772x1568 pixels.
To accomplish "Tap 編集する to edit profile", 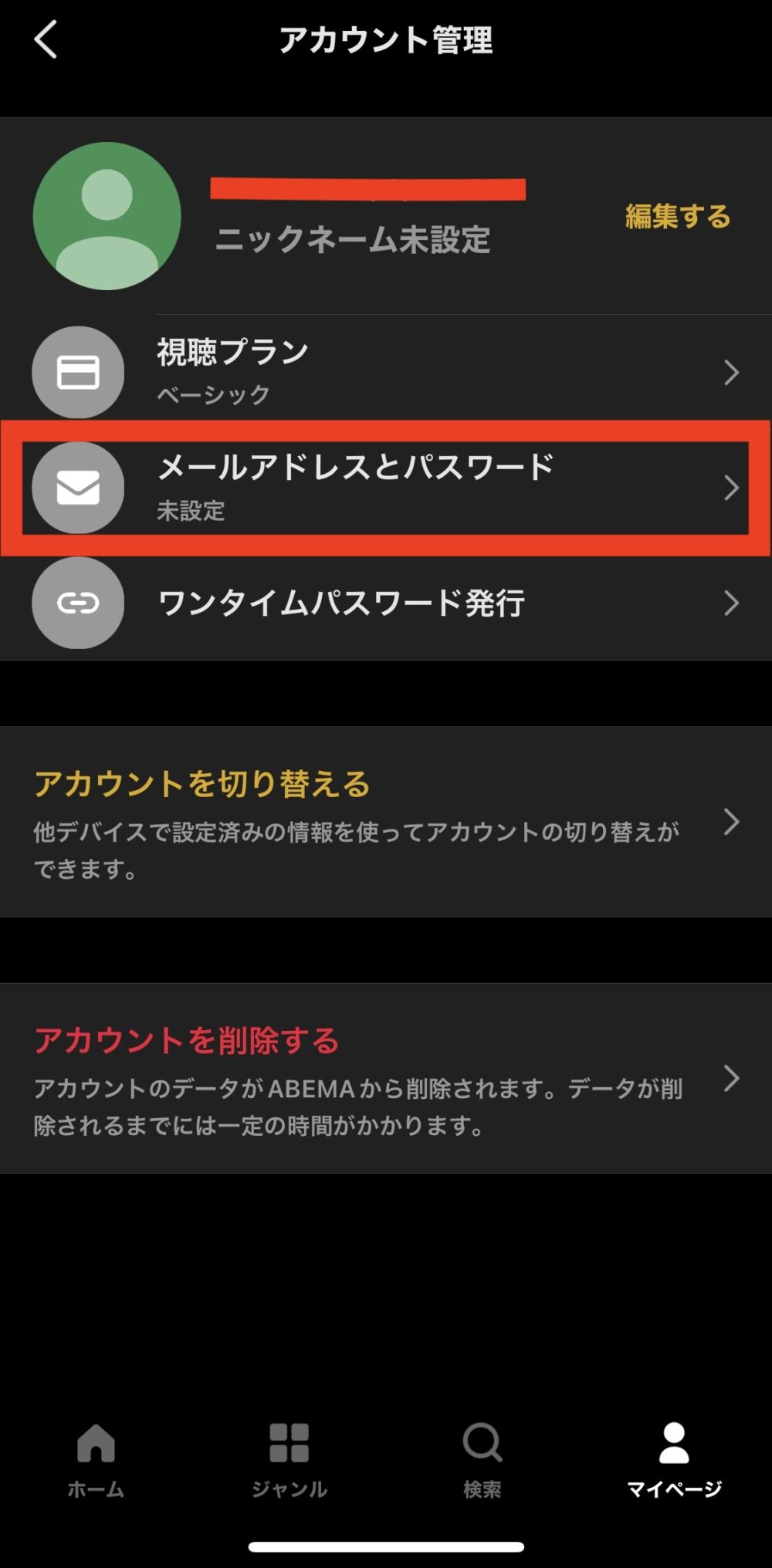I will tap(677, 217).
